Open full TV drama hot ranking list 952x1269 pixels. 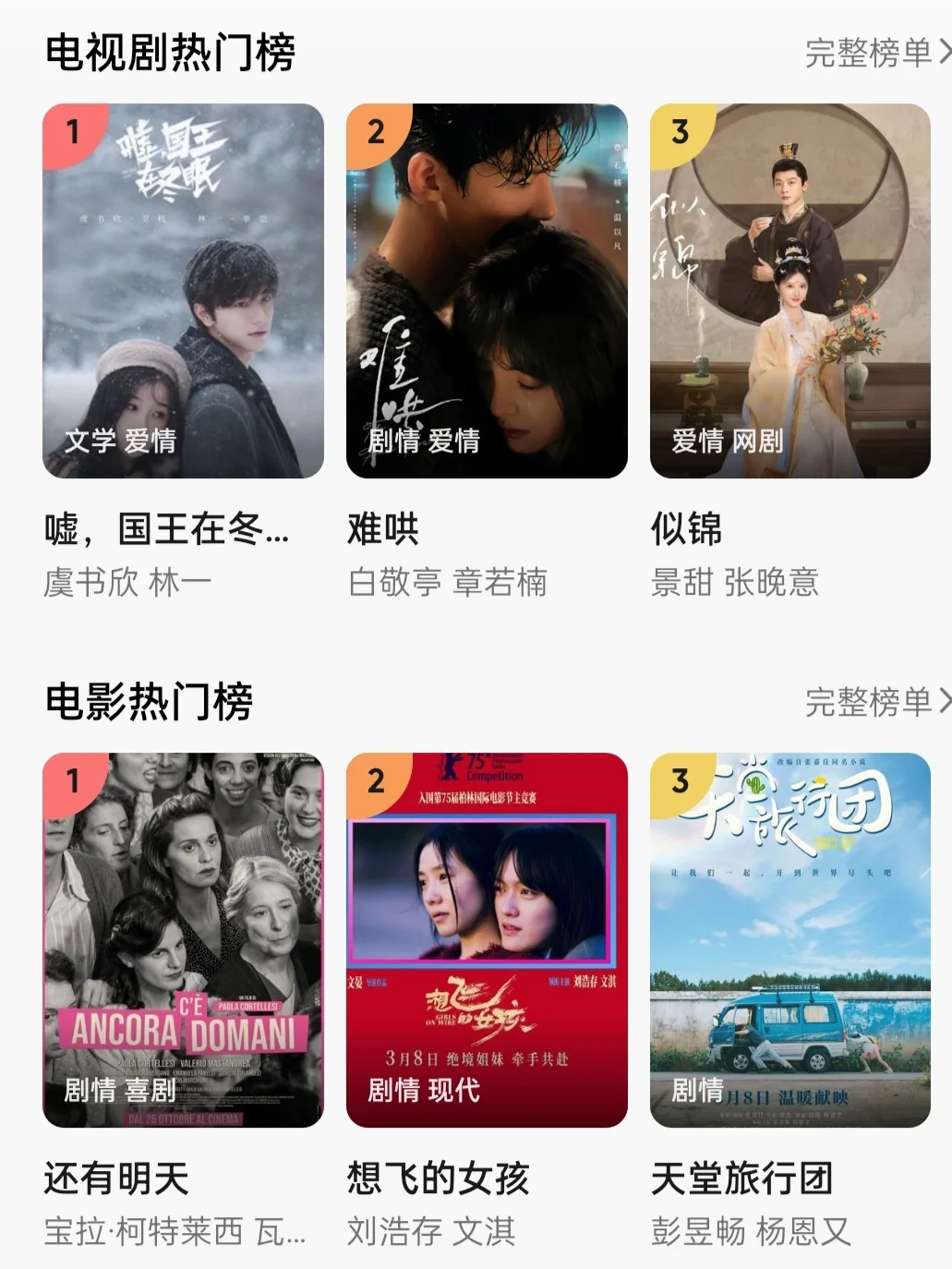(x=875, y=53)
